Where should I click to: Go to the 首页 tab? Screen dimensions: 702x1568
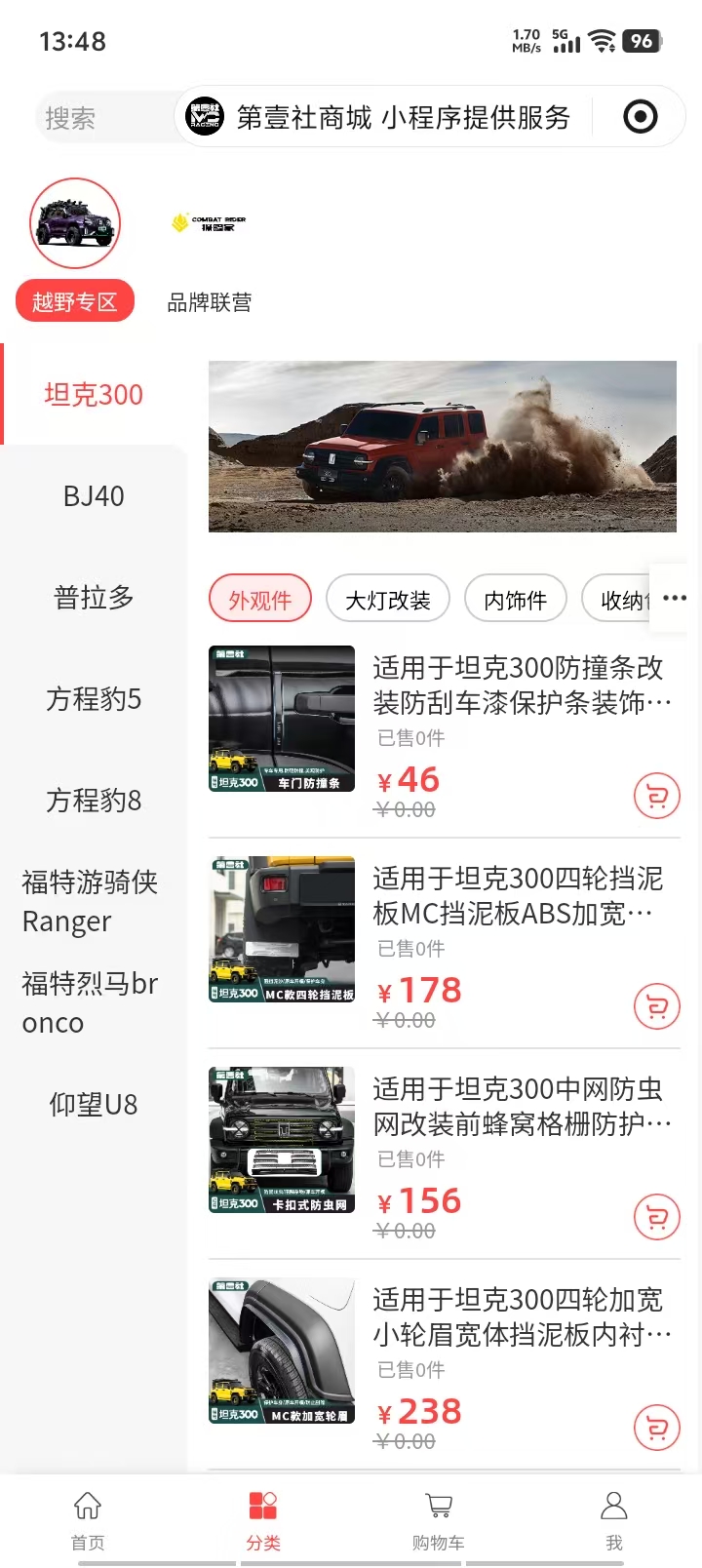click(88, 1519)
